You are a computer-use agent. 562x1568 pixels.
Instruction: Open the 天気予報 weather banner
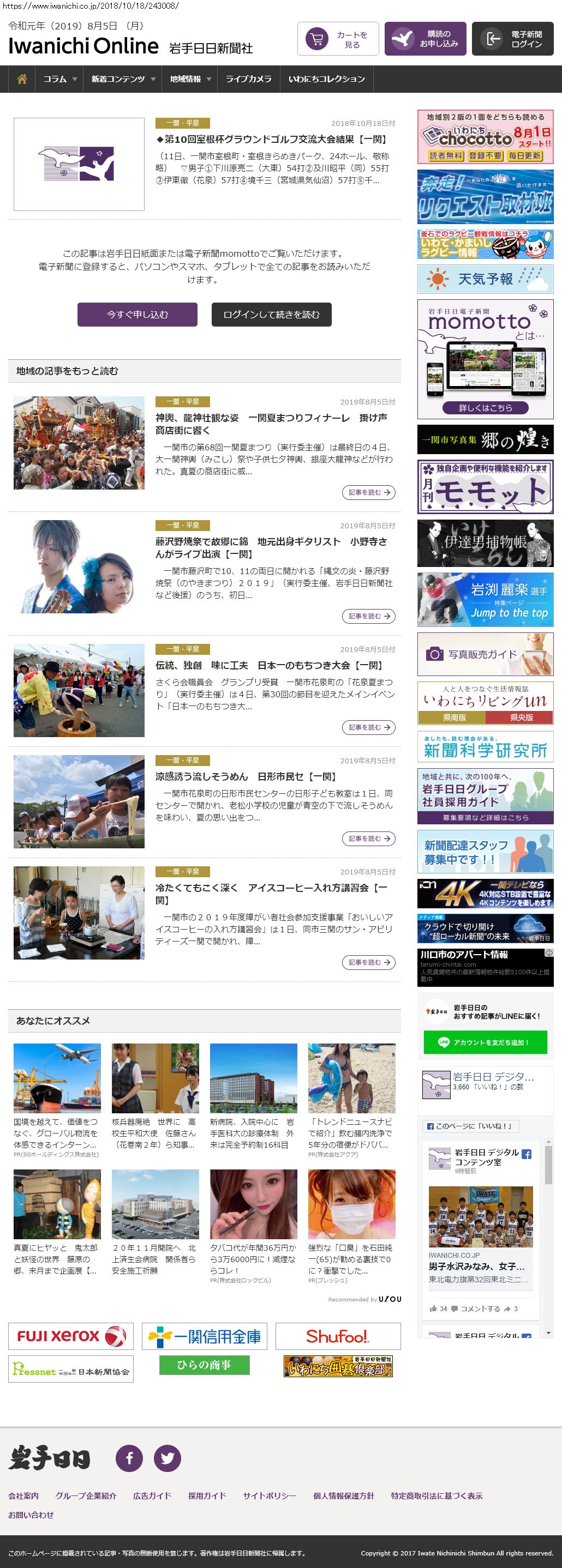tap(485, 279)
